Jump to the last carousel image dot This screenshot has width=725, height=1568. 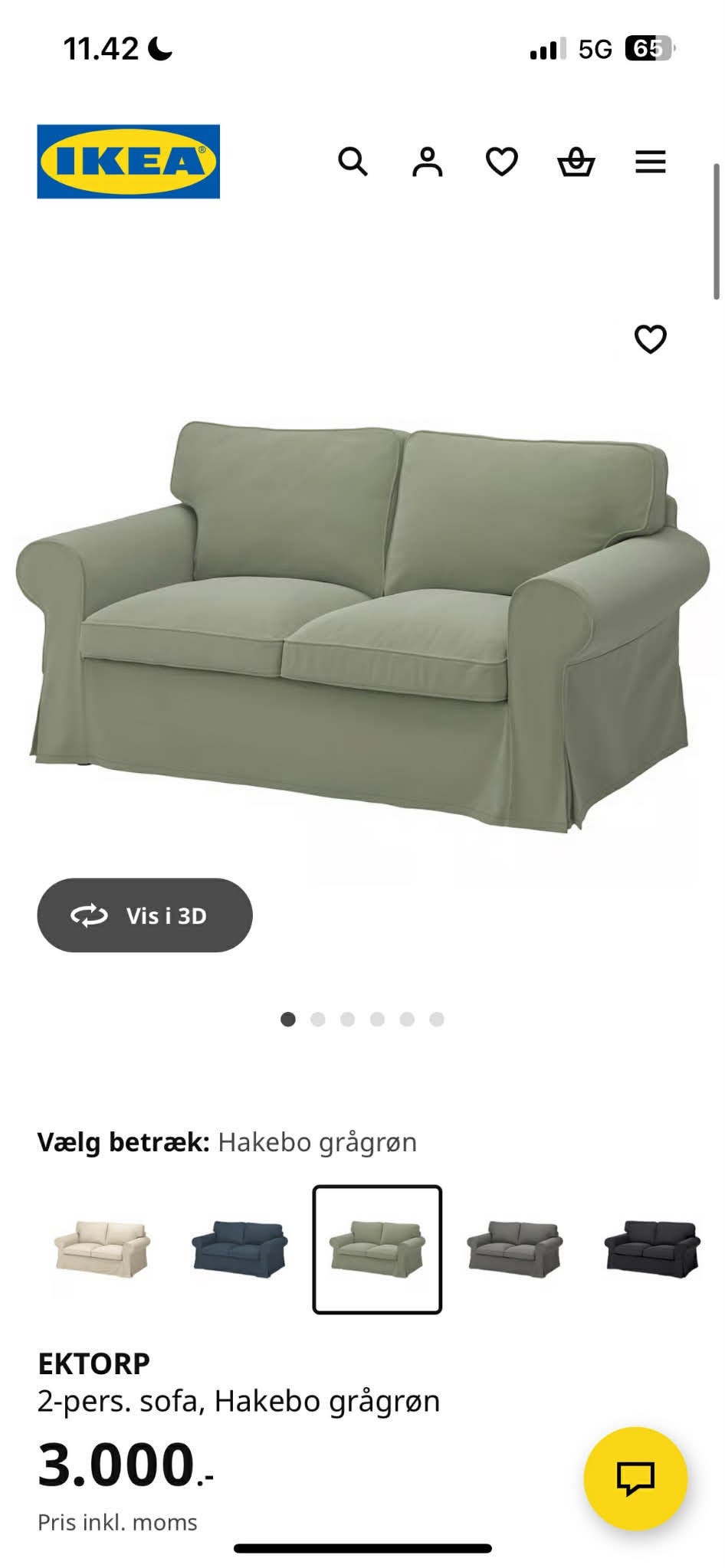click(x=437, y=1020)
